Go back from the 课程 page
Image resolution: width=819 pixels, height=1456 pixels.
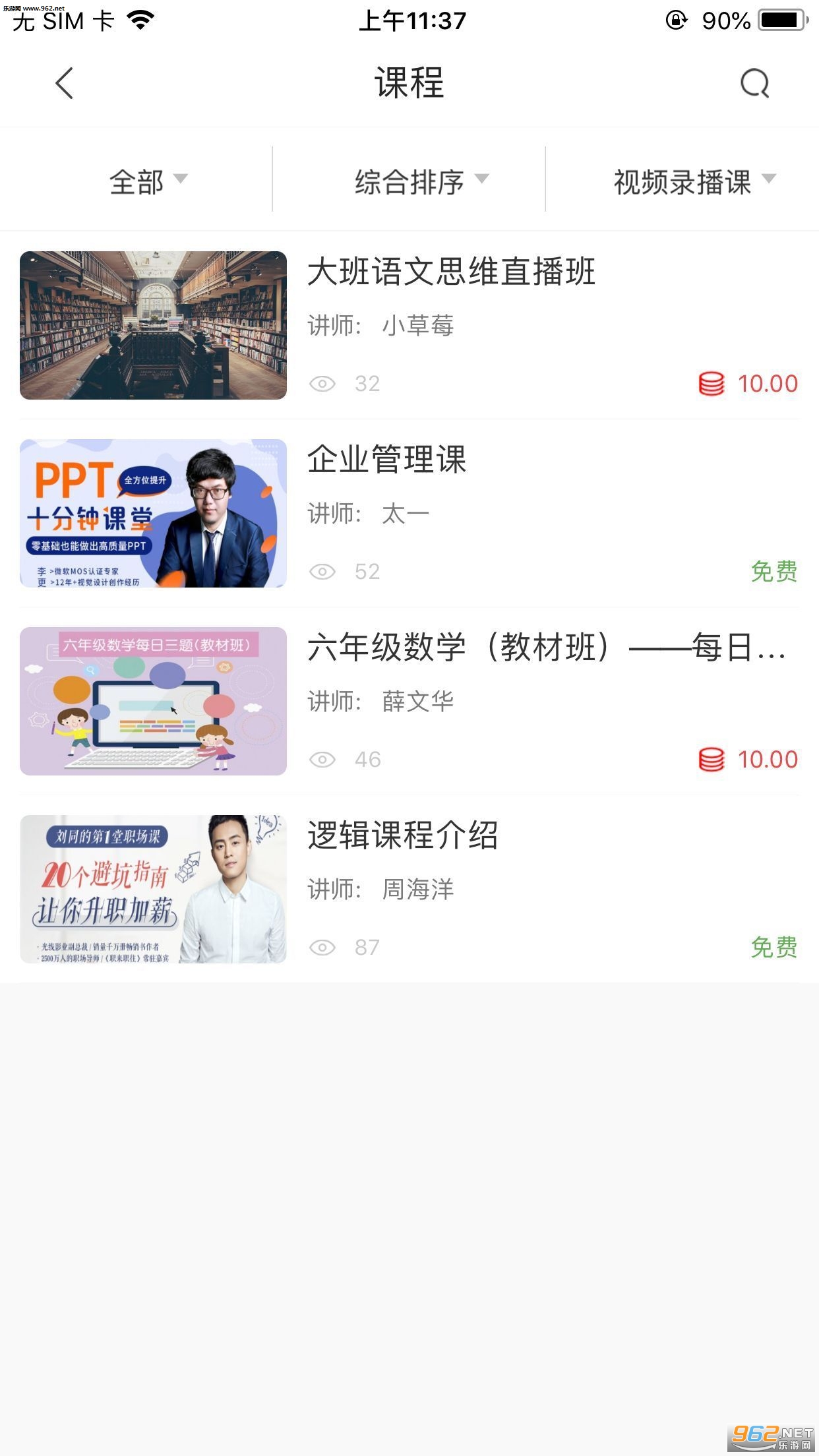click(64, 84)
